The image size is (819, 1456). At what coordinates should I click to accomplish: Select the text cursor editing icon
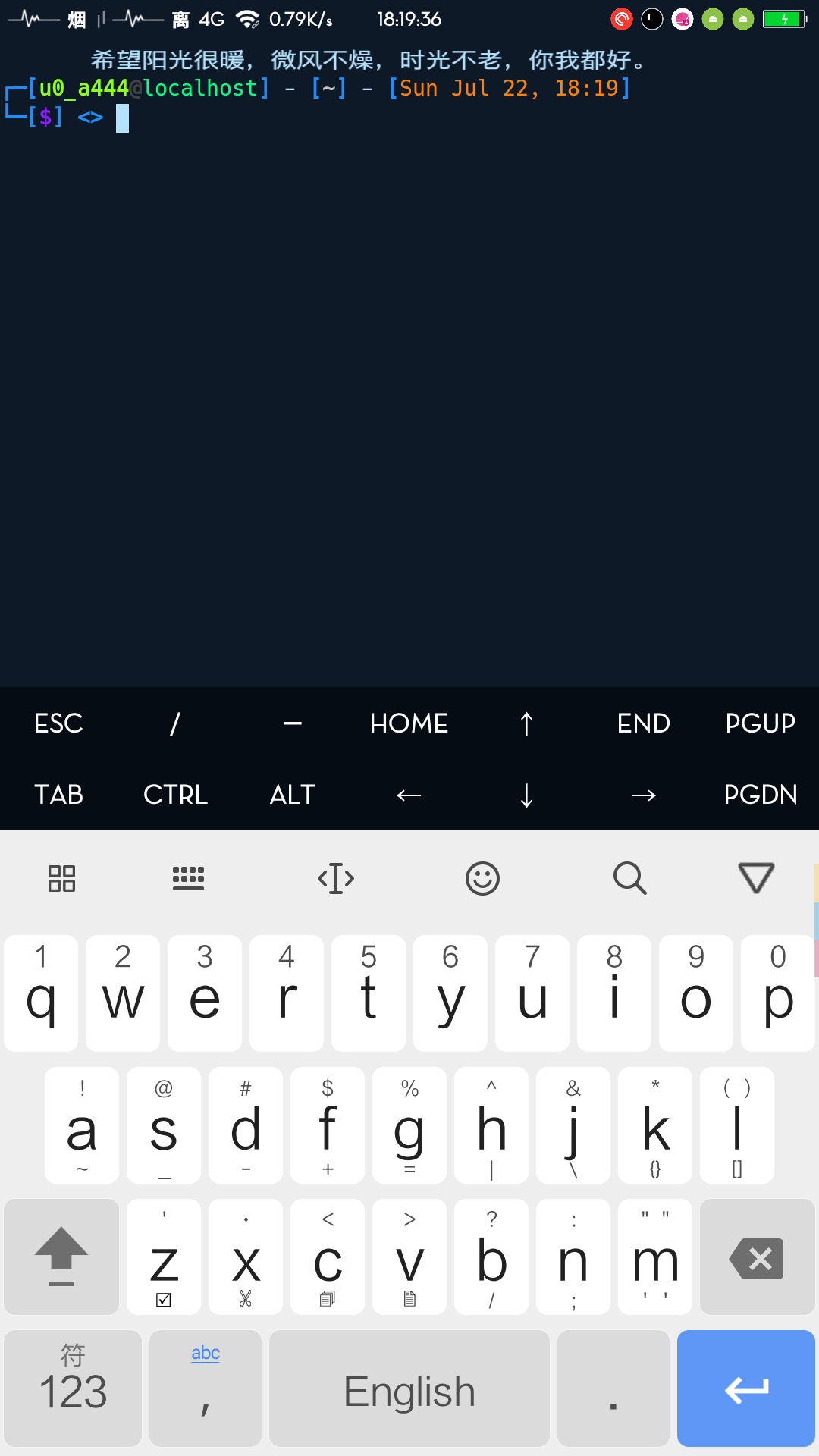(336, 878)
